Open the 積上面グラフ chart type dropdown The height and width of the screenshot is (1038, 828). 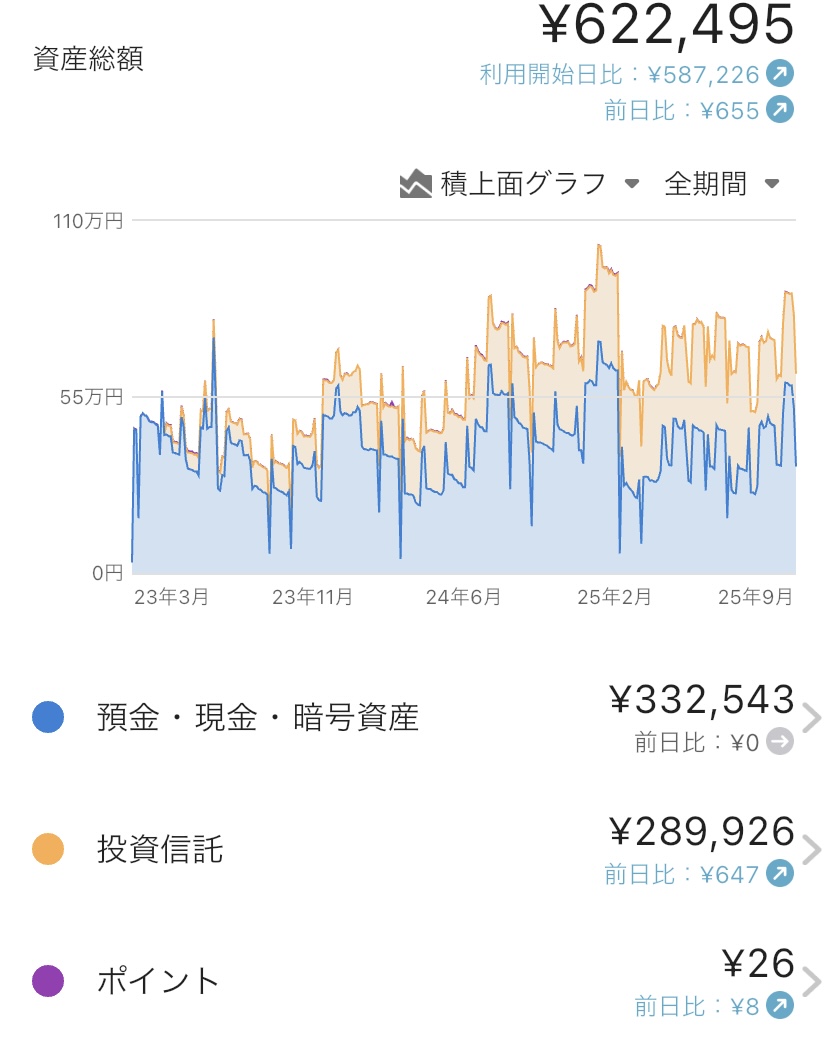(x=520, y=184)
